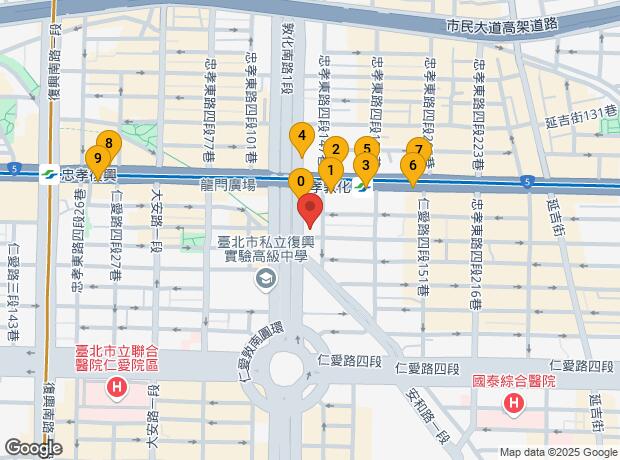Select the map marker numbered 0

pyautogui.click(x=299, y=182)
